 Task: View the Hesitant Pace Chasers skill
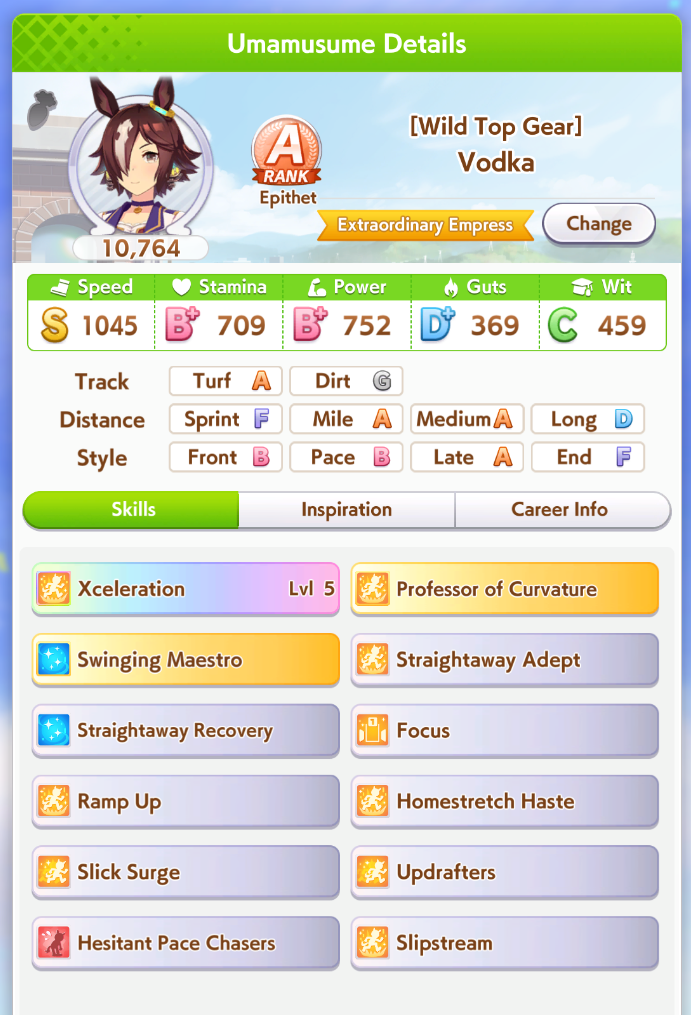pos(186,943)
